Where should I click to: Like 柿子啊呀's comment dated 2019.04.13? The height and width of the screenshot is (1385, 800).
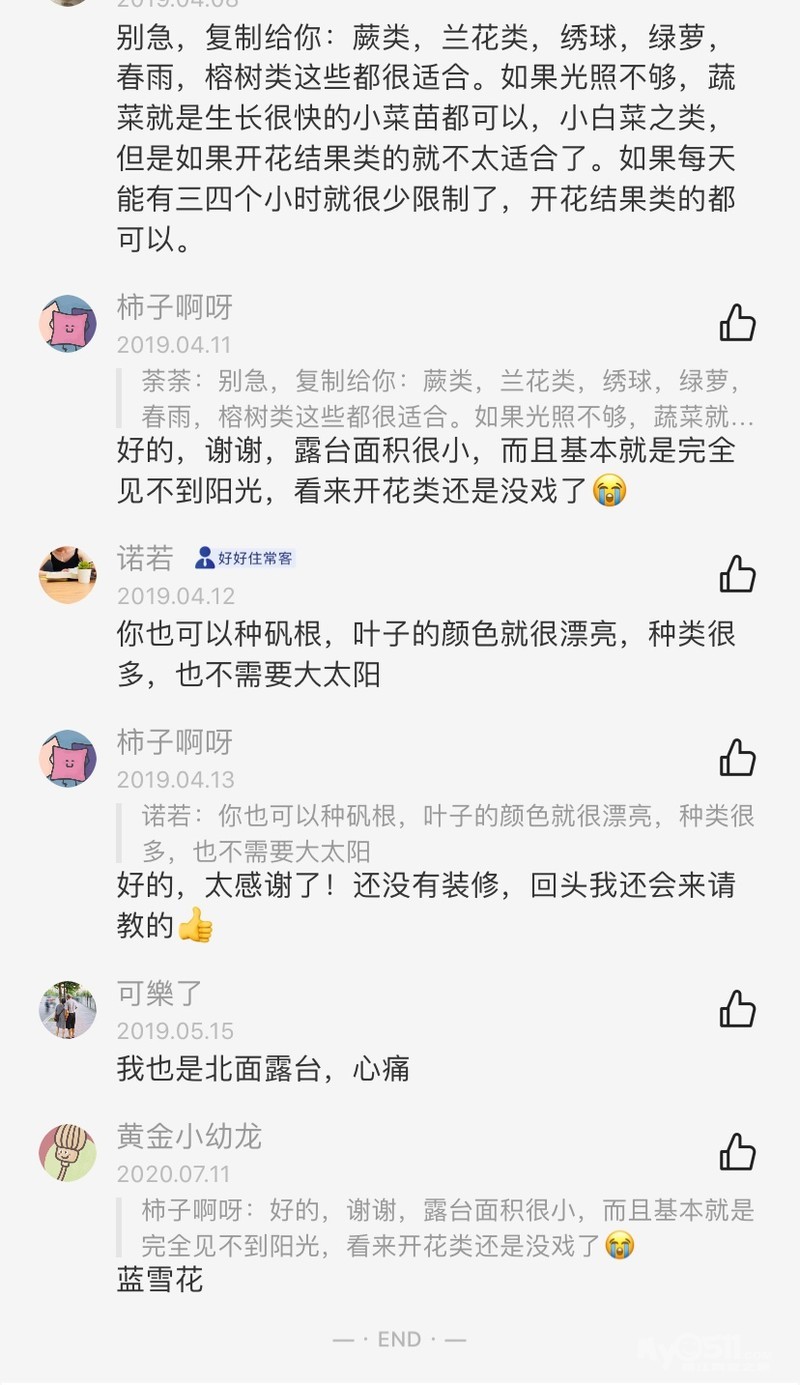coord(737,758)
